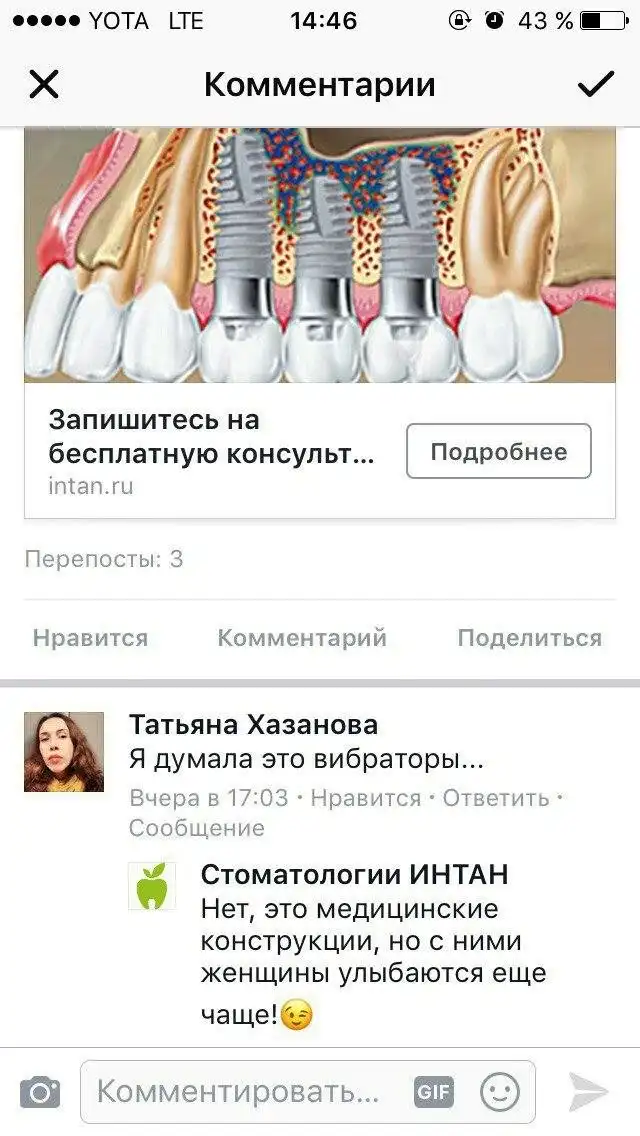The image size is (640, 1136).
Task: Open Татьяна Хазанова's profile photo
Action: (x=64, y=752)
